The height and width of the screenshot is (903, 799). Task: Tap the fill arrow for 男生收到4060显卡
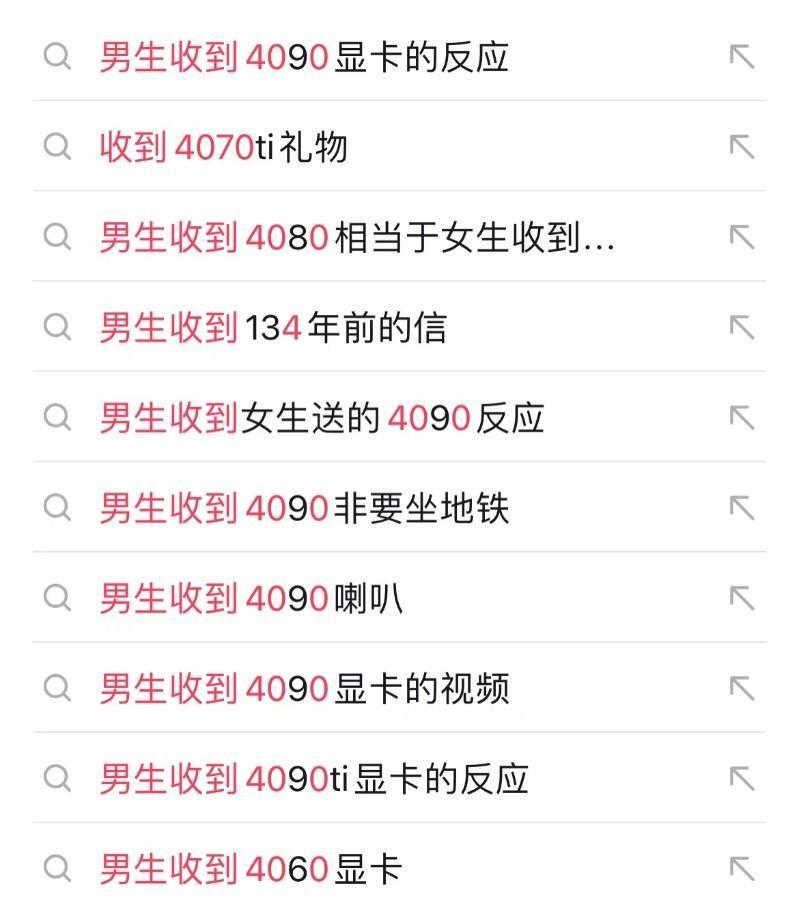pyautogui.click(x=741, y=869)
